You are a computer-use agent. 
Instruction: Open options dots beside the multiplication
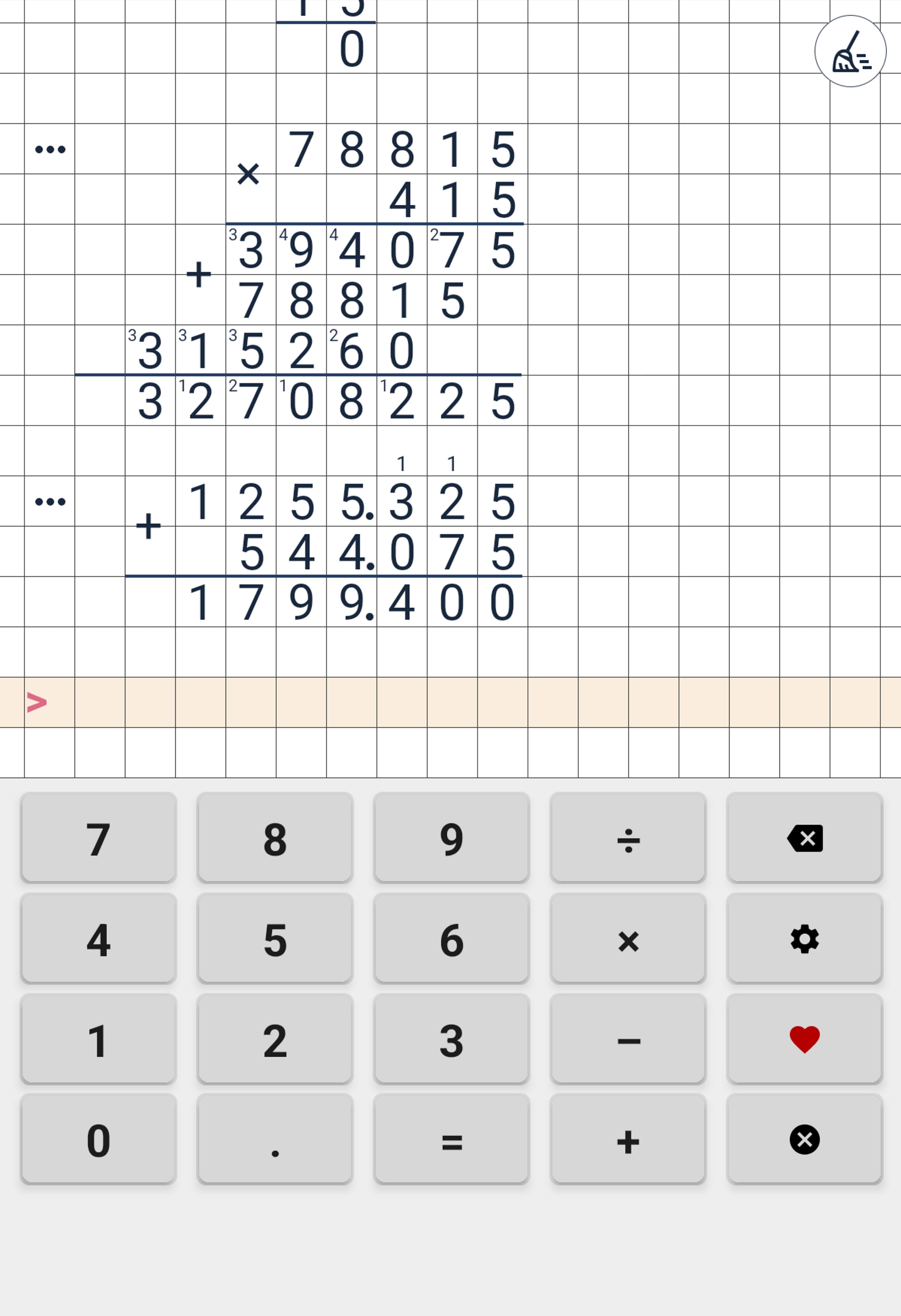point(50,149)
